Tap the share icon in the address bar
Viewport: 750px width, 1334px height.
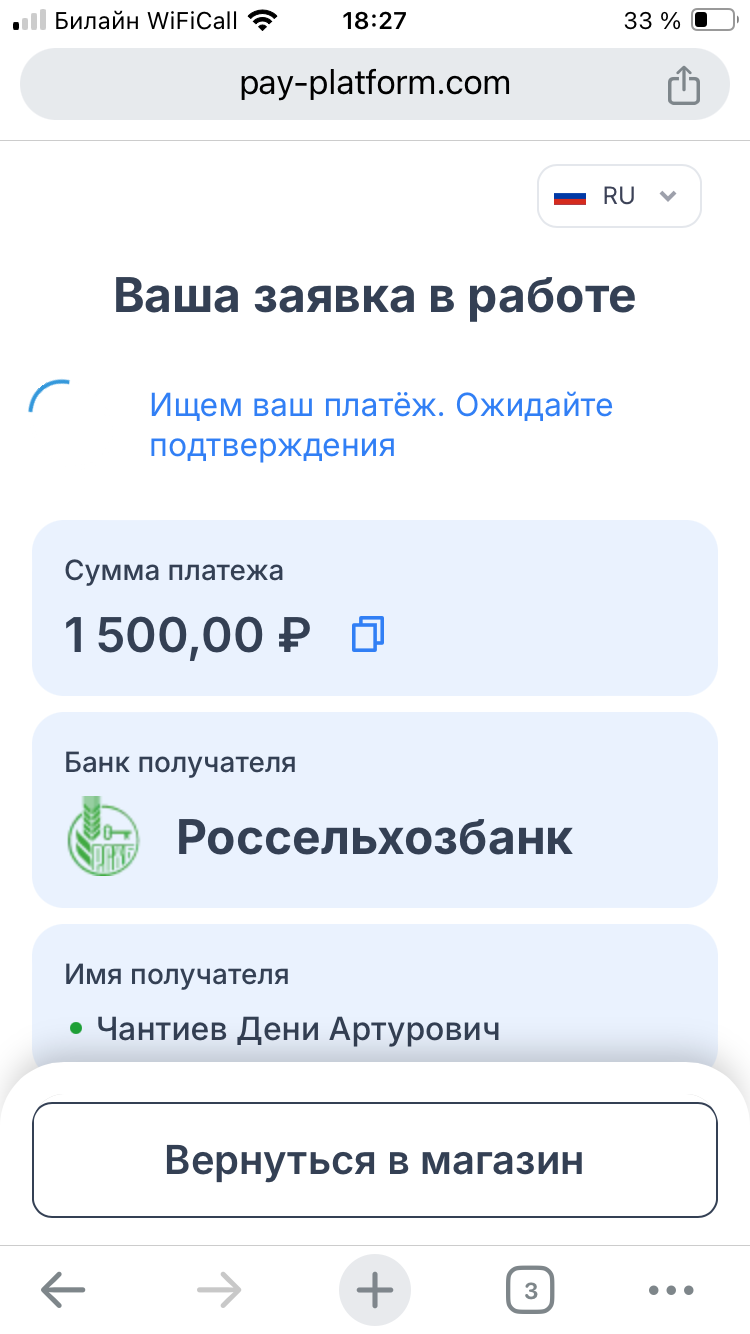(x=684, y=84)
